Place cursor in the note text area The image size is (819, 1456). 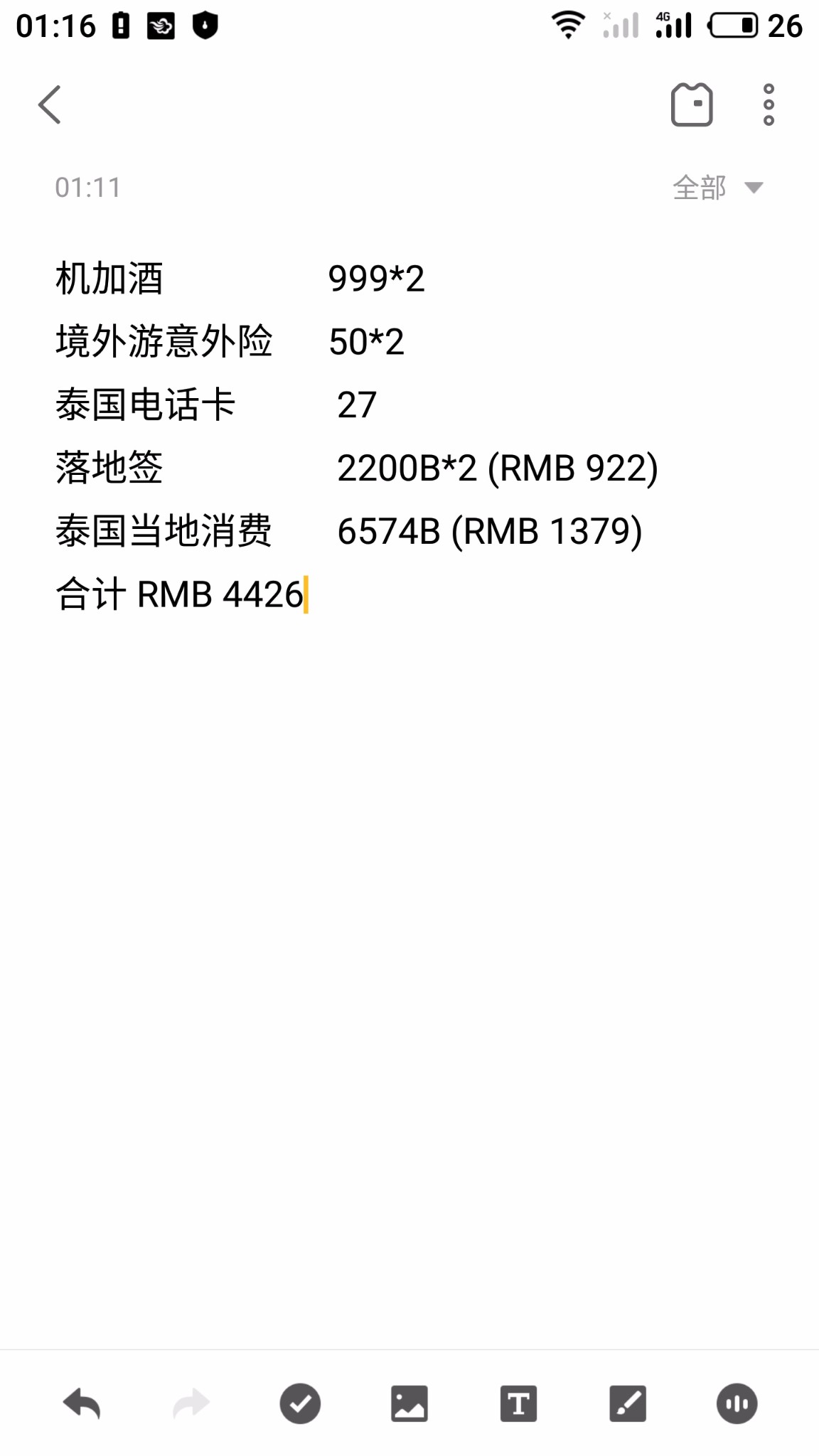coord(409,782)
